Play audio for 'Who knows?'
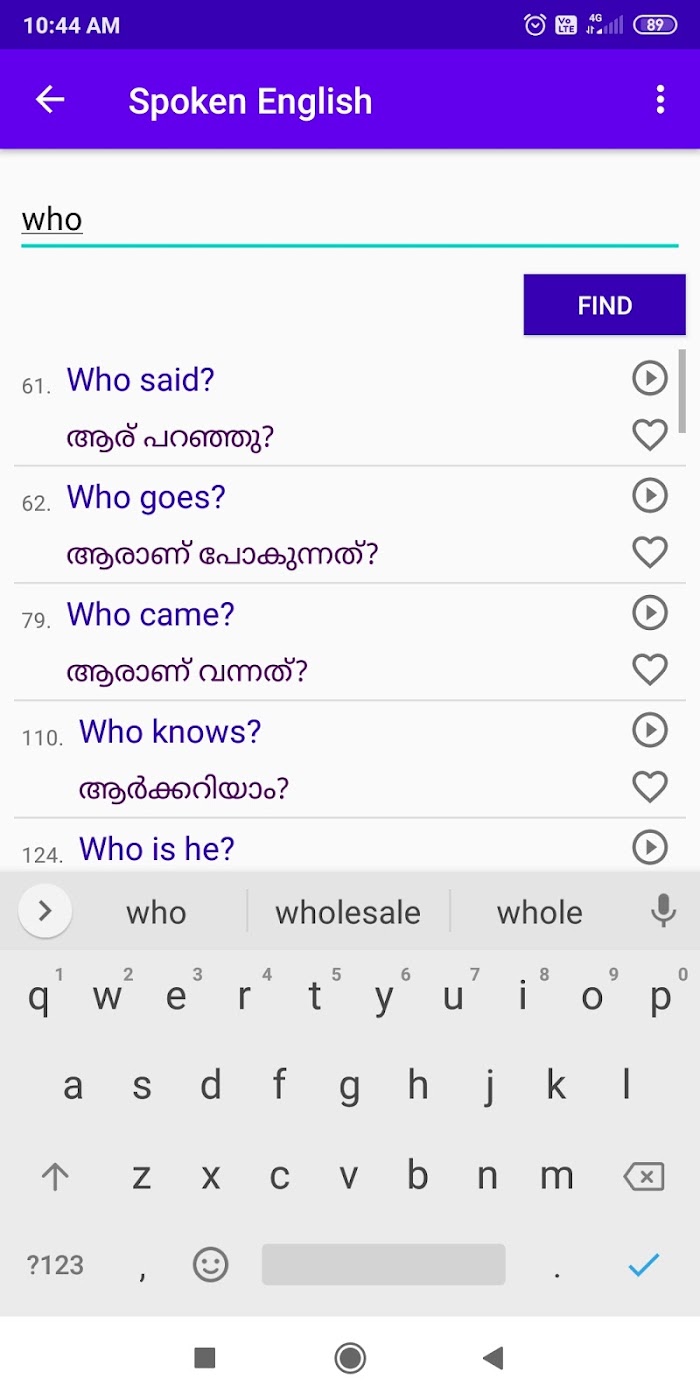Image resolution: width=700 pixels, height=1400 pixels. (x=650, y=730)
